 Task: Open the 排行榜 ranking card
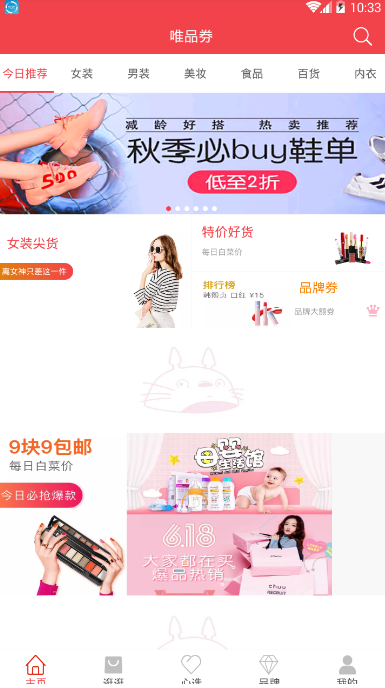tap(240, 300)
